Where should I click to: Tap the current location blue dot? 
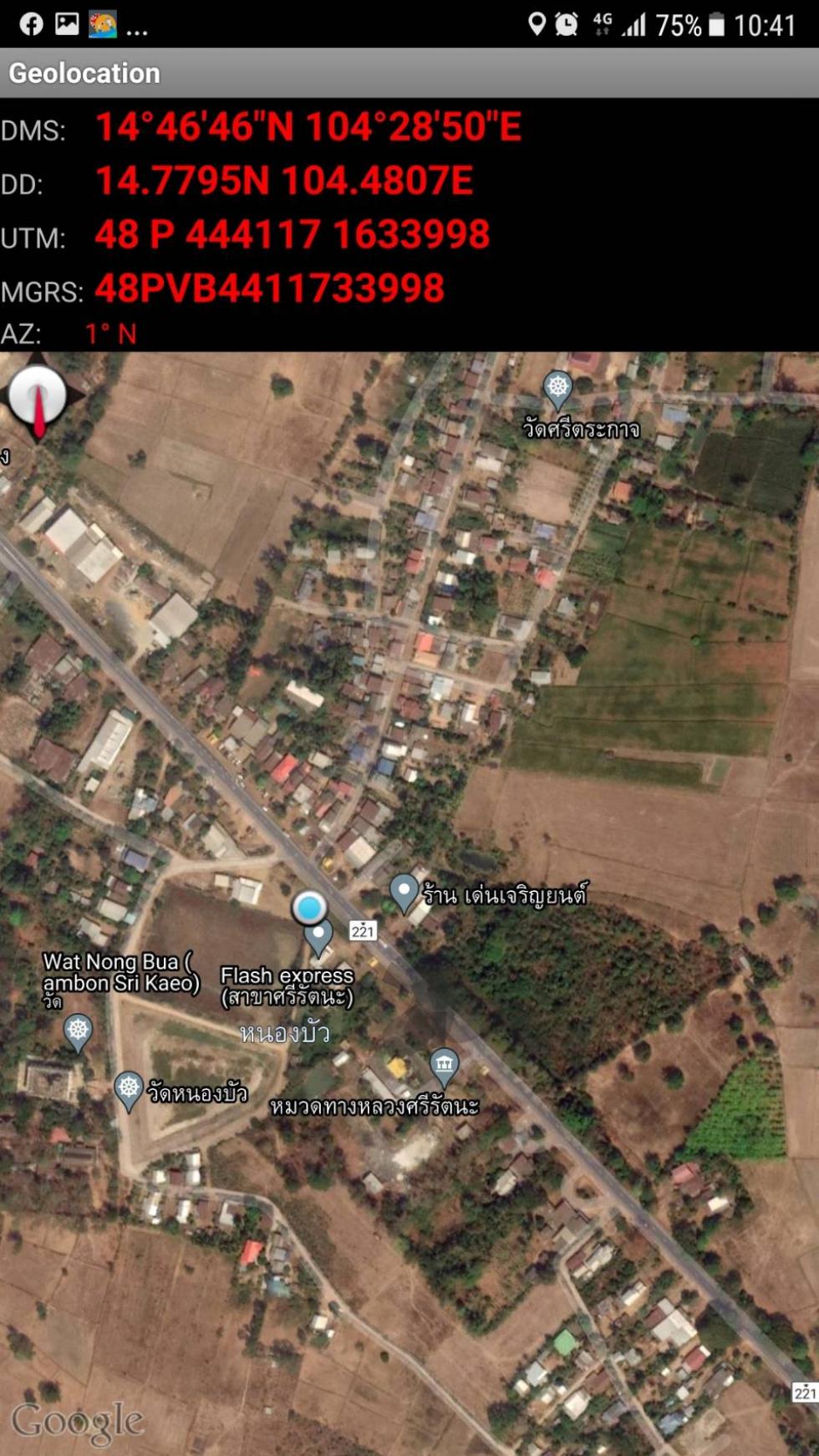click(x=309, y=907)
